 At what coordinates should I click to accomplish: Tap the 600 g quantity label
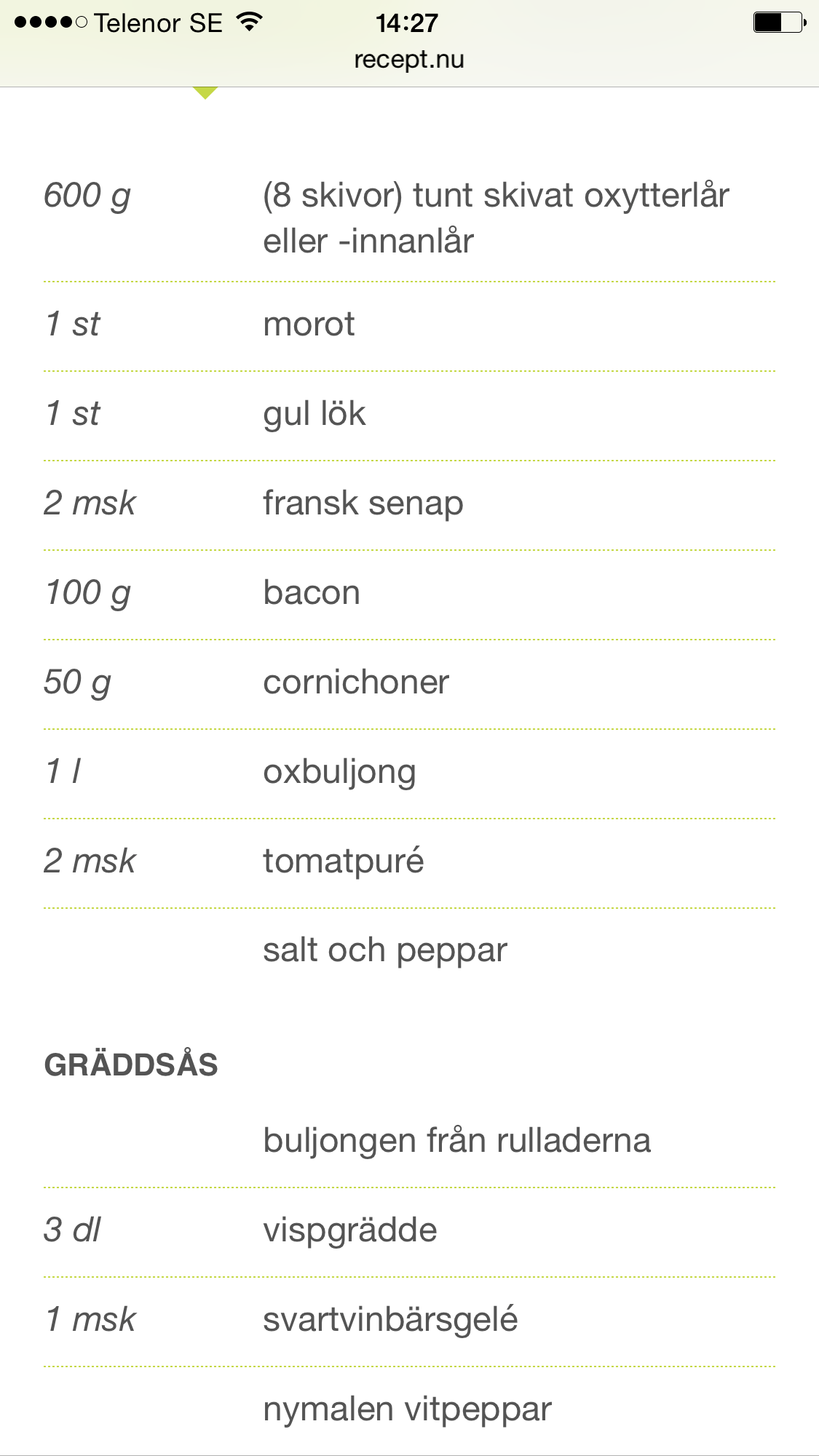pyautogui.click(x=89, y=195)
